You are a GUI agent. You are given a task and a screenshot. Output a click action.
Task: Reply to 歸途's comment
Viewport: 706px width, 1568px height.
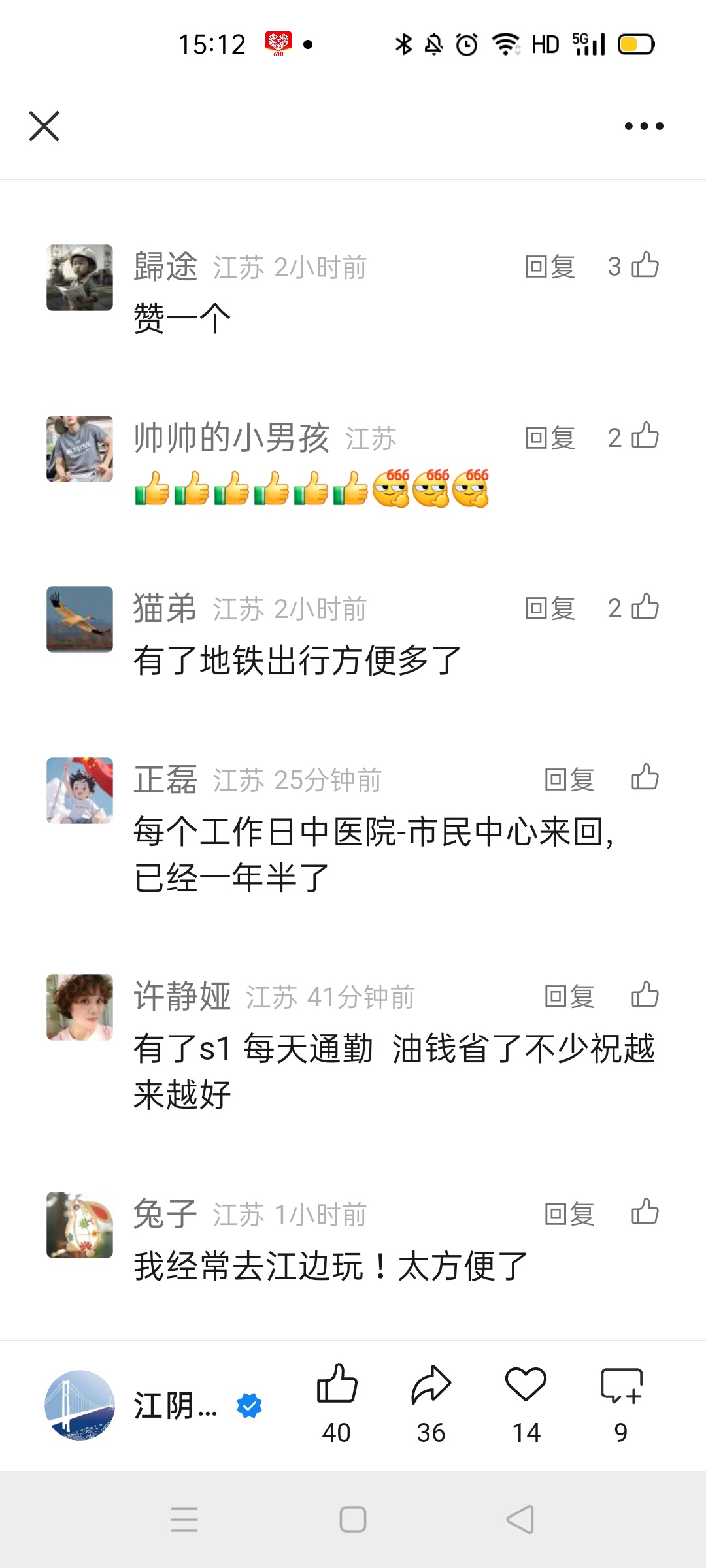(x=550, y=267)
